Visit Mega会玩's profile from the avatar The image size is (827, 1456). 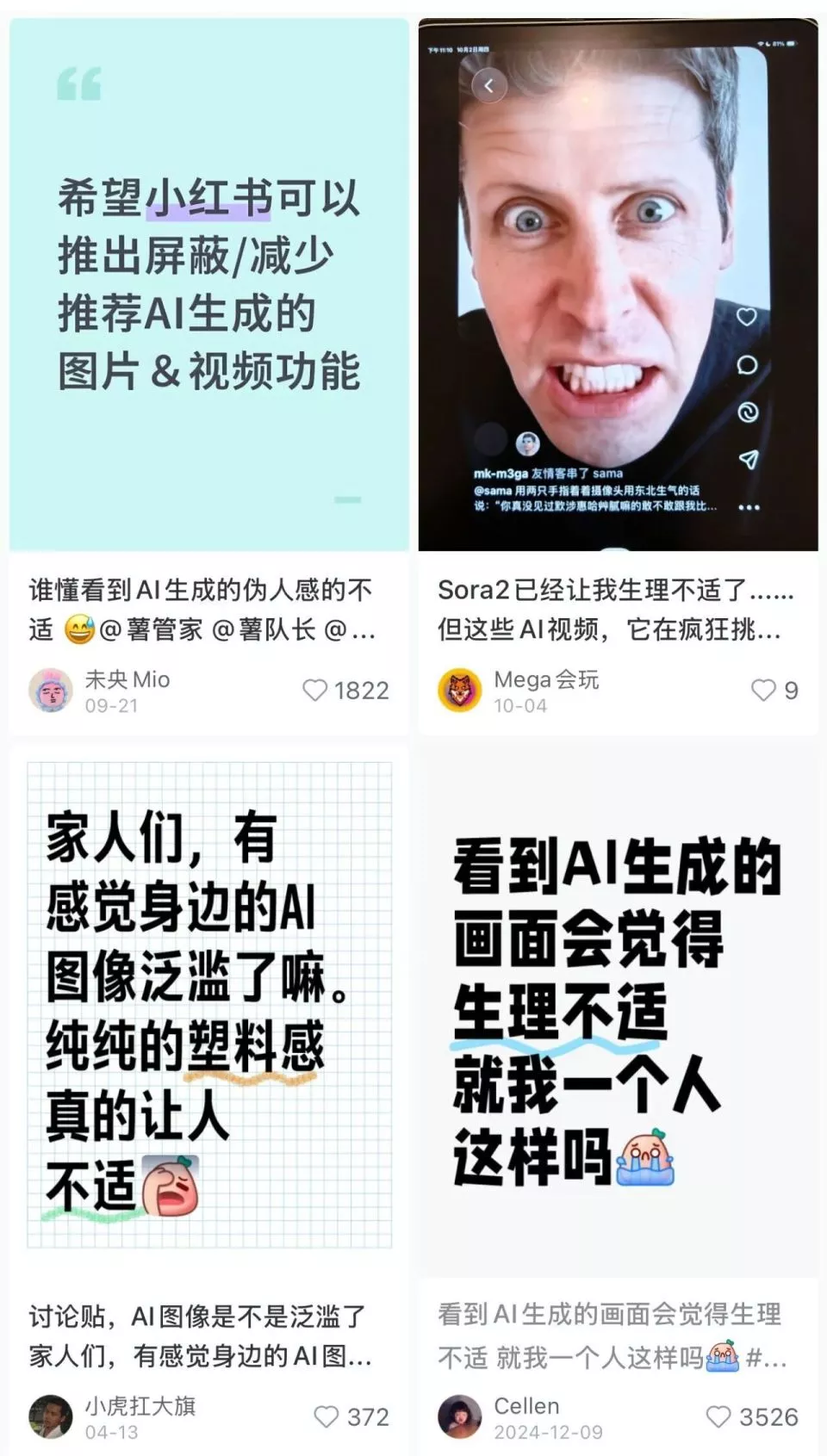point(460,691)
